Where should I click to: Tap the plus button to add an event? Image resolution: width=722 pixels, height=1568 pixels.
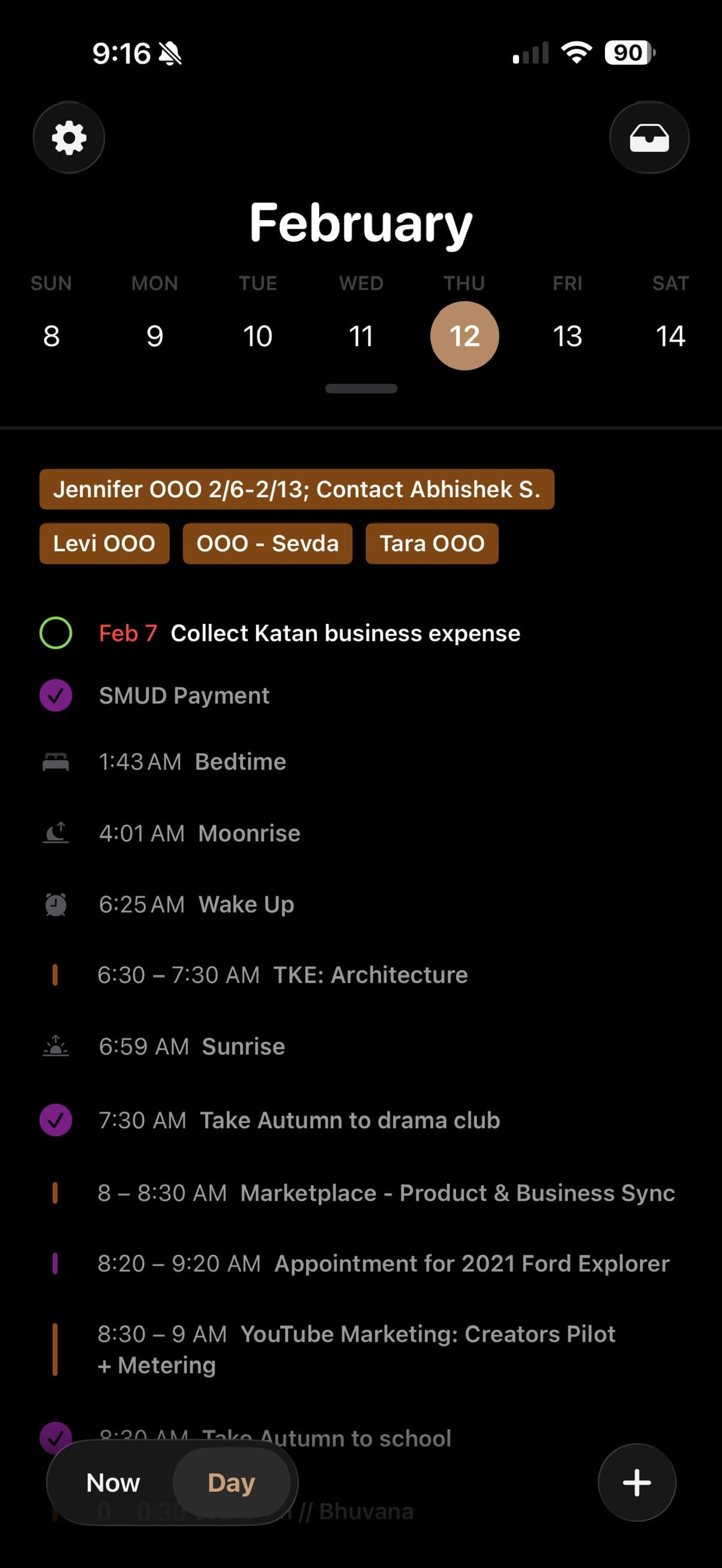637,1483
